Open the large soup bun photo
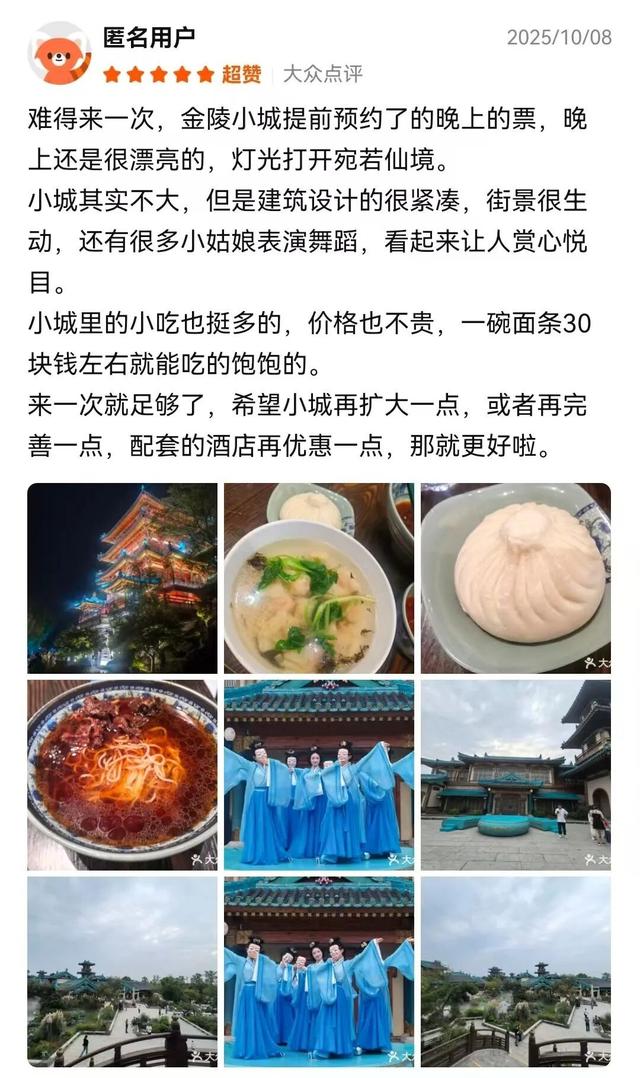The width and height of the screenshot is (640, 1078). pos(515,578)
